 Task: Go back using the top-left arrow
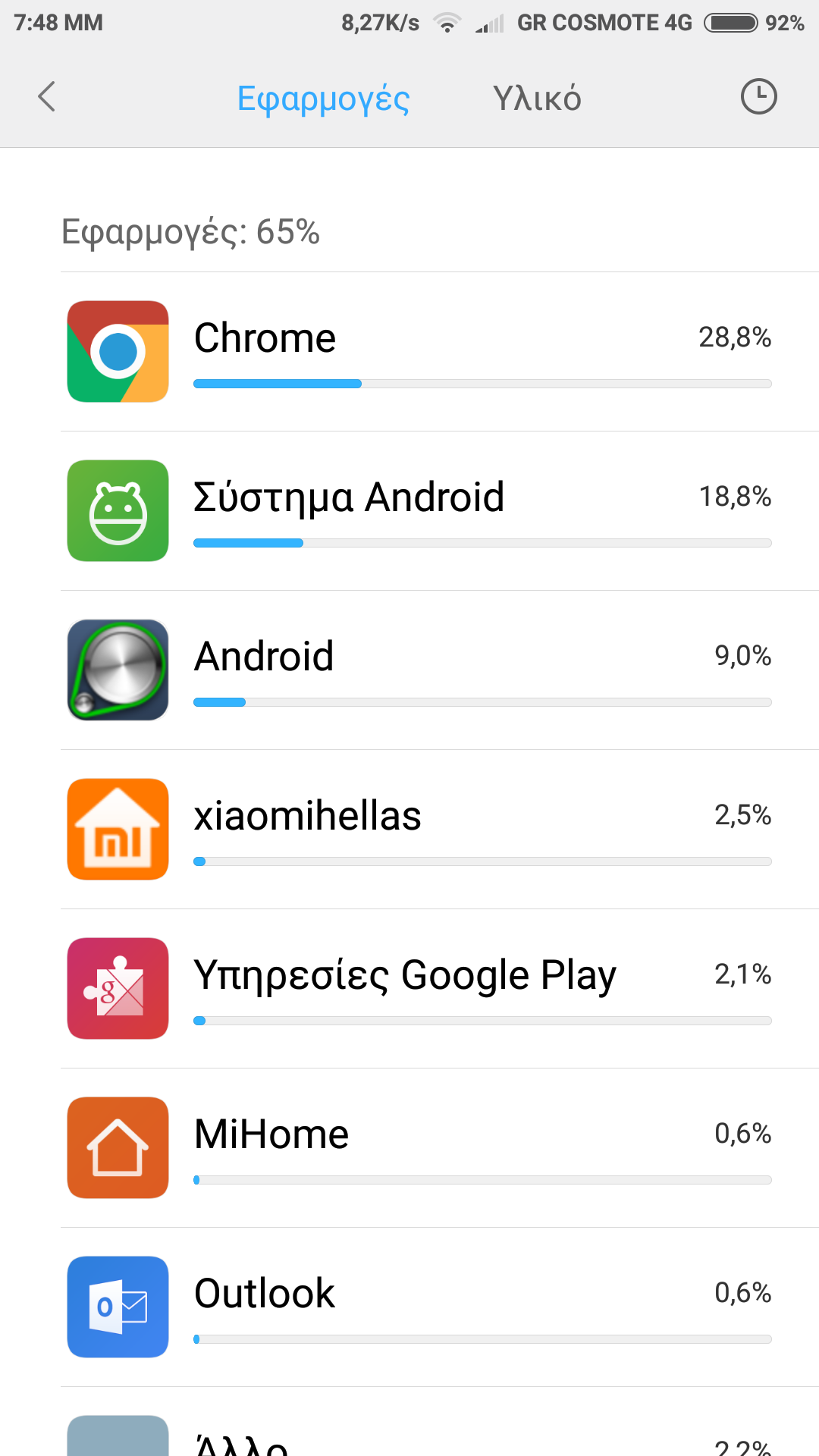coord(47,97)
